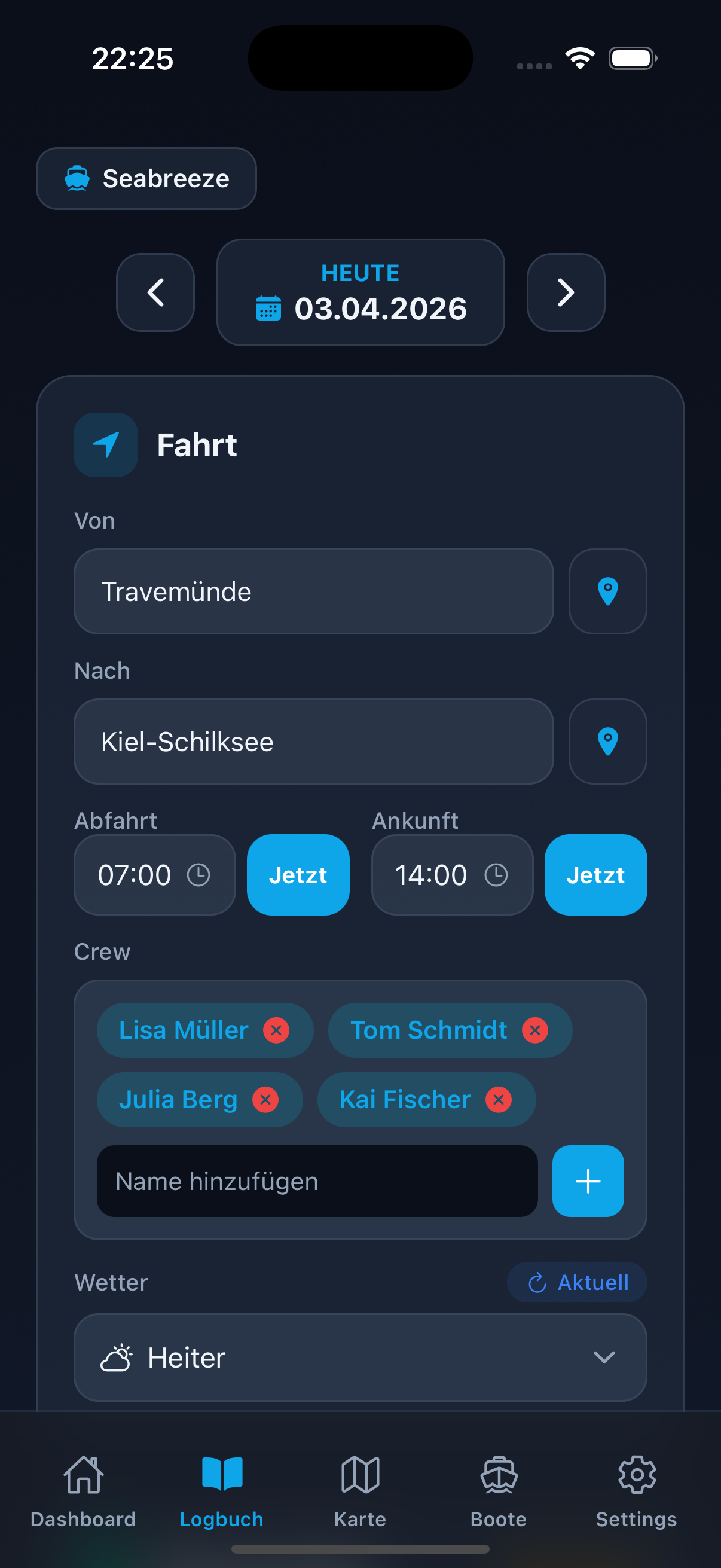
Task: Open the clock picker for Ankunft time
Action: (x=496, y=875)
